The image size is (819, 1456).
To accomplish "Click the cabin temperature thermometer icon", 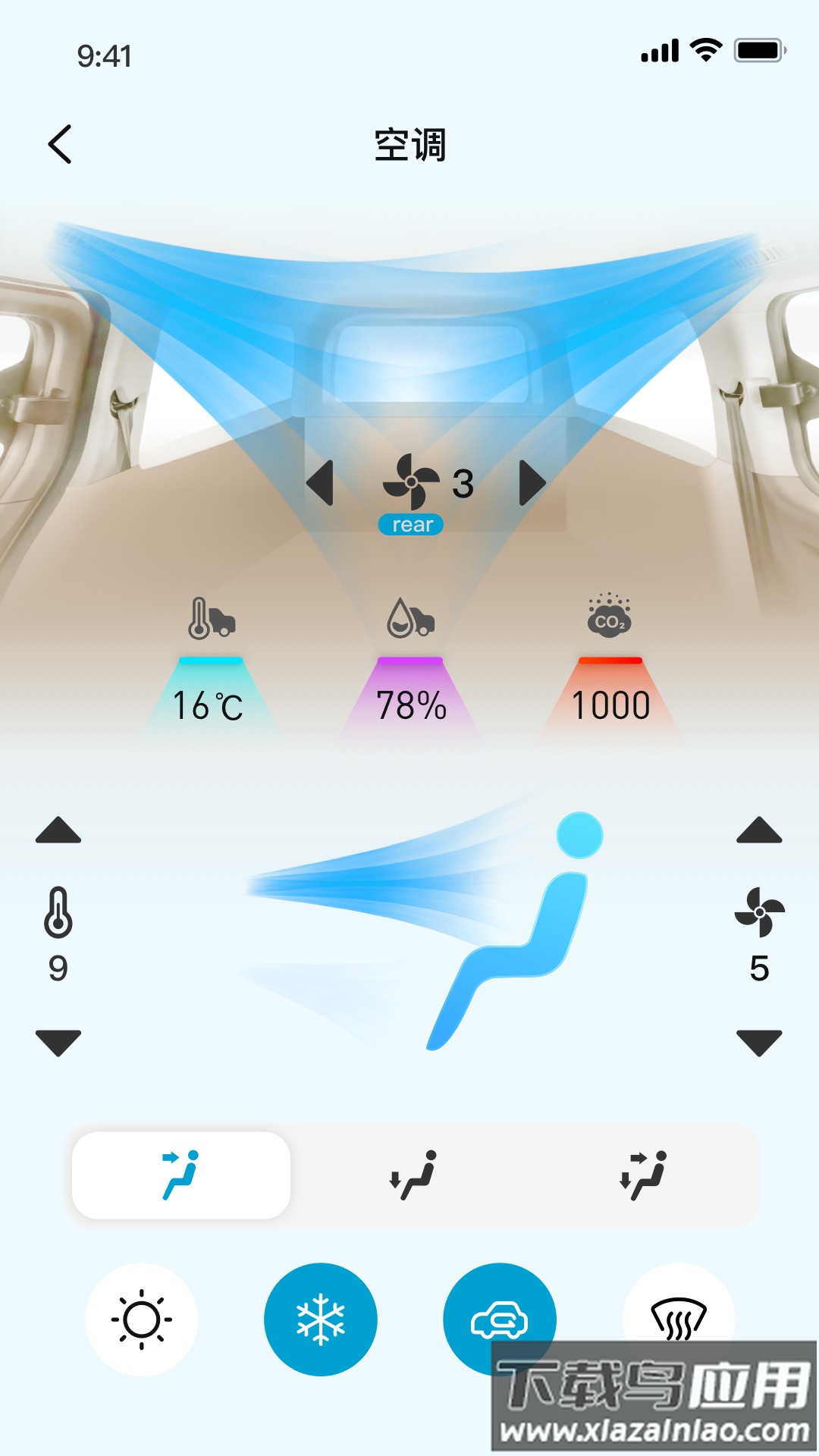I will point(211,616).
